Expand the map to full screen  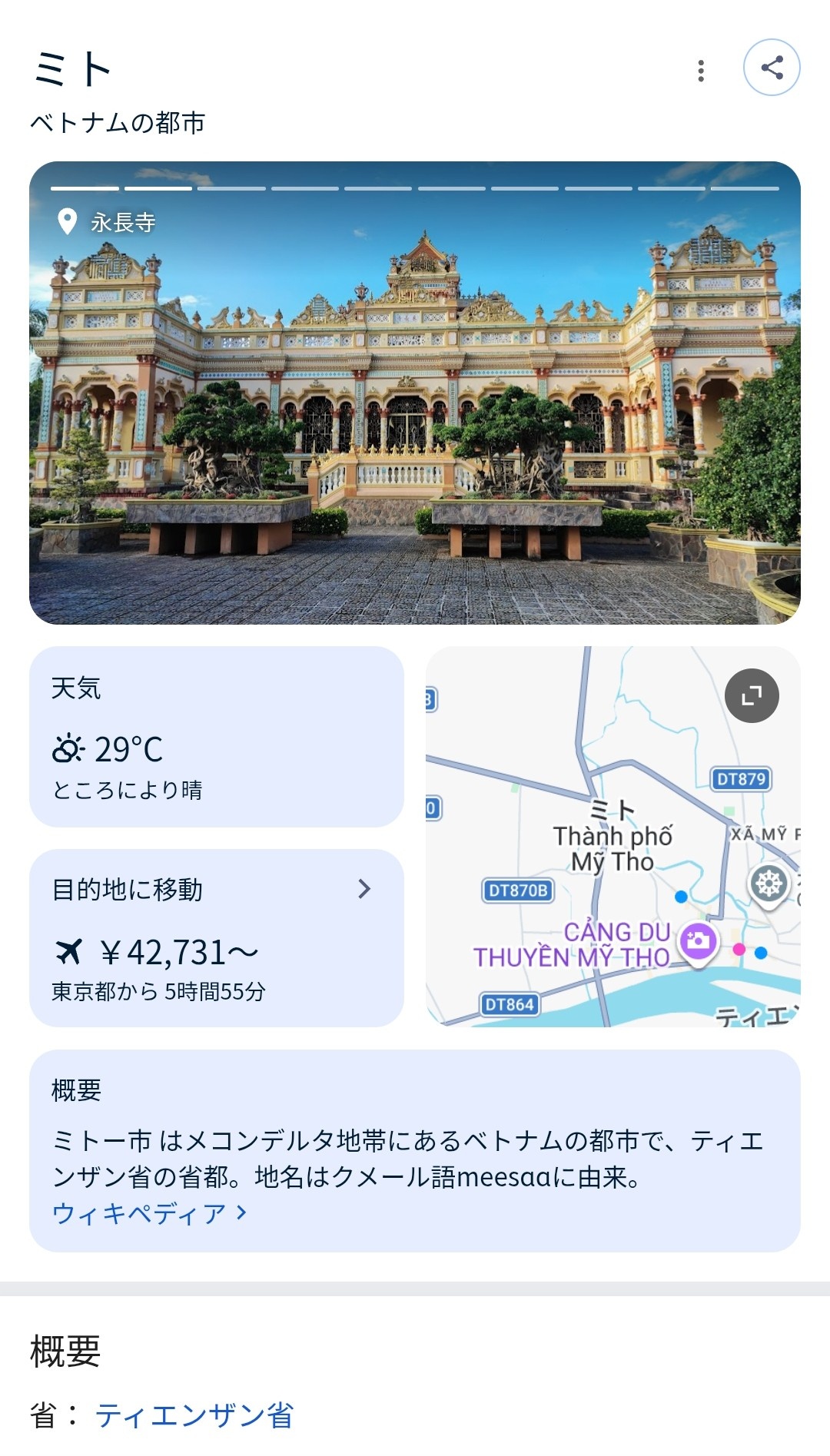click(751, 696)
